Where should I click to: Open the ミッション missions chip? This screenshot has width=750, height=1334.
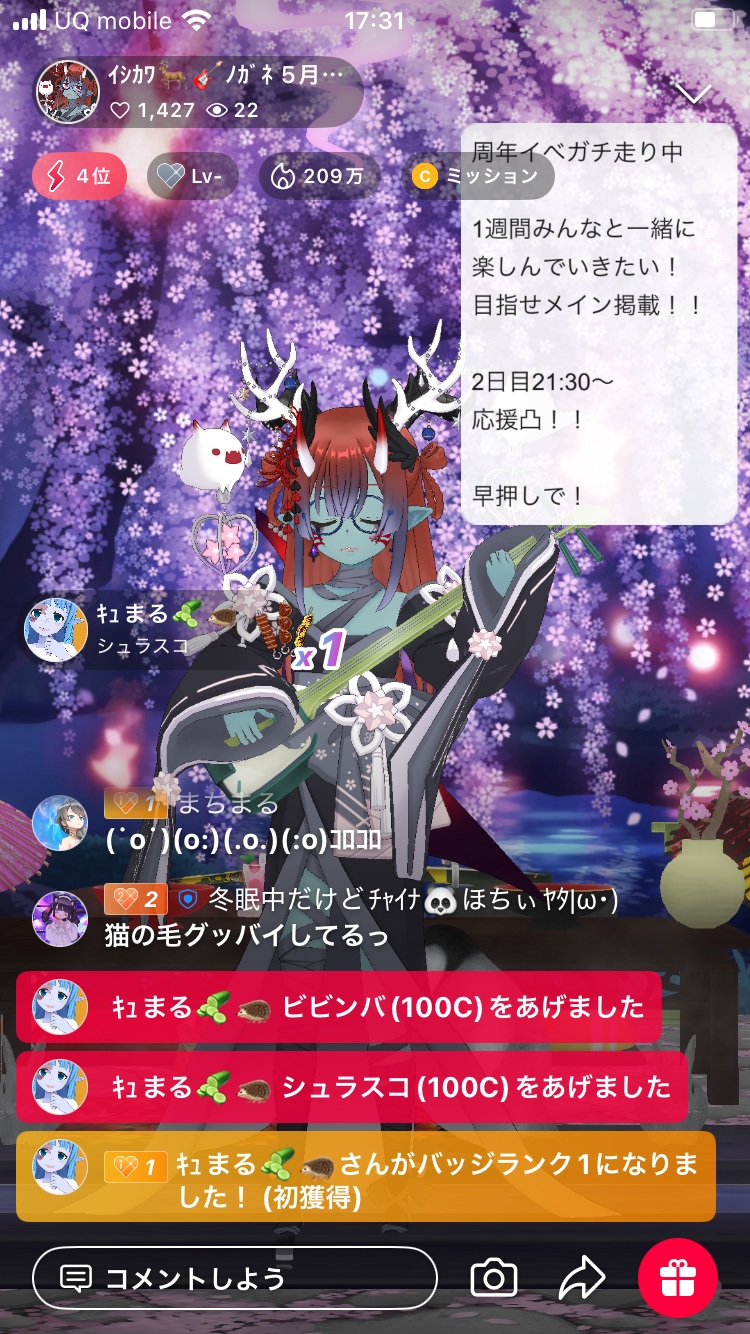pyautogui.click(x=477, y=177)
